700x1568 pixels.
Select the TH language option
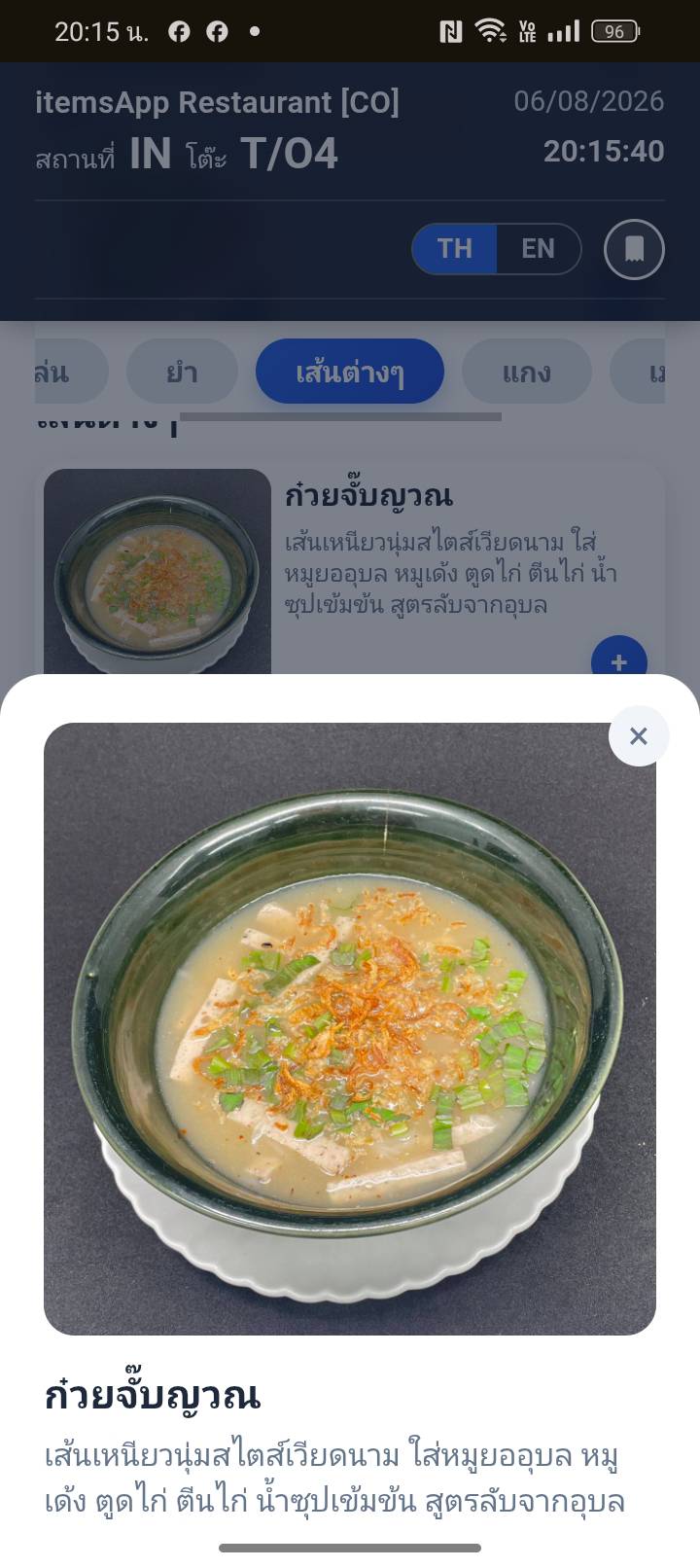(454, 249)
